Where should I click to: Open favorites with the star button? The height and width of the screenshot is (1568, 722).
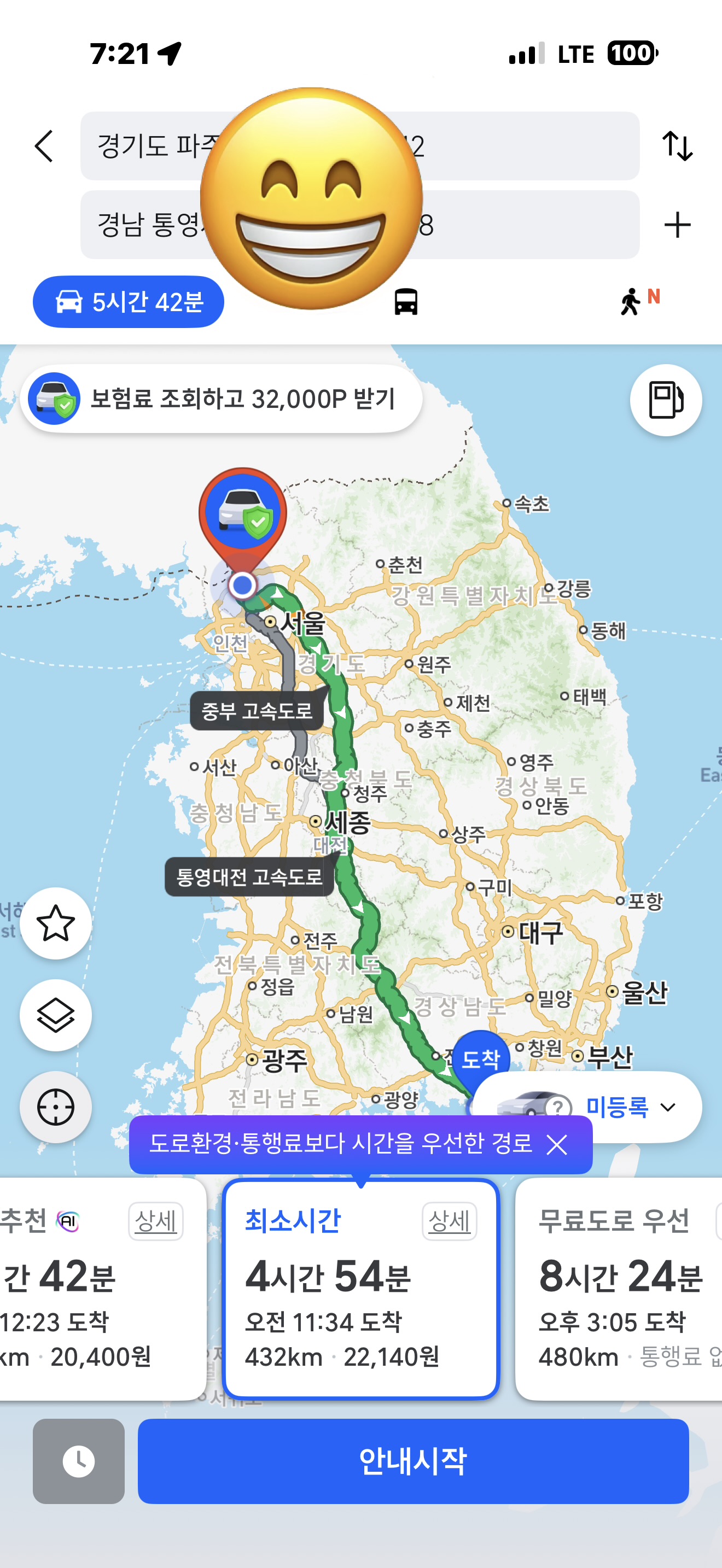tap(56, 923)
